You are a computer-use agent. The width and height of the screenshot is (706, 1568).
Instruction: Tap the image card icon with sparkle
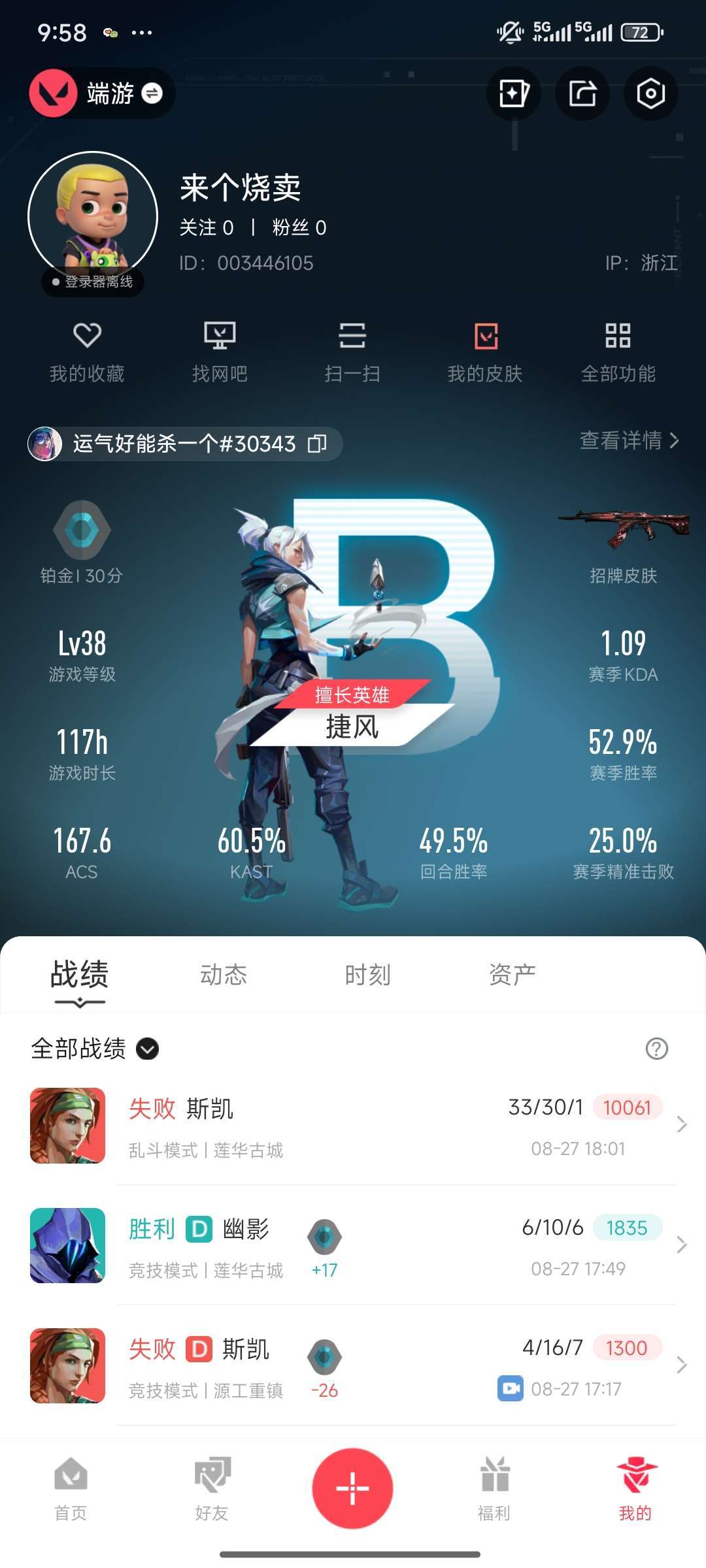513,93
